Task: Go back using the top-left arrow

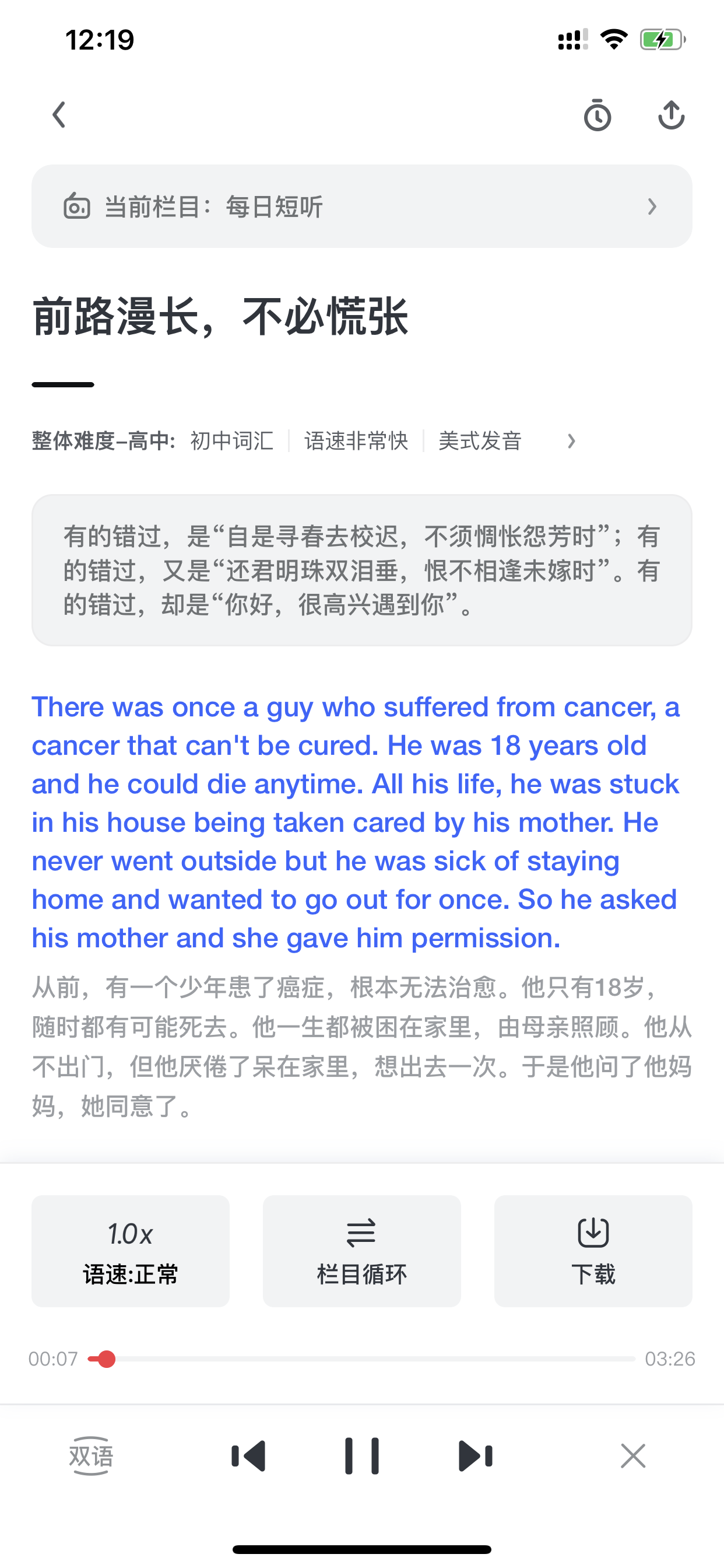Action: [59, 114]
